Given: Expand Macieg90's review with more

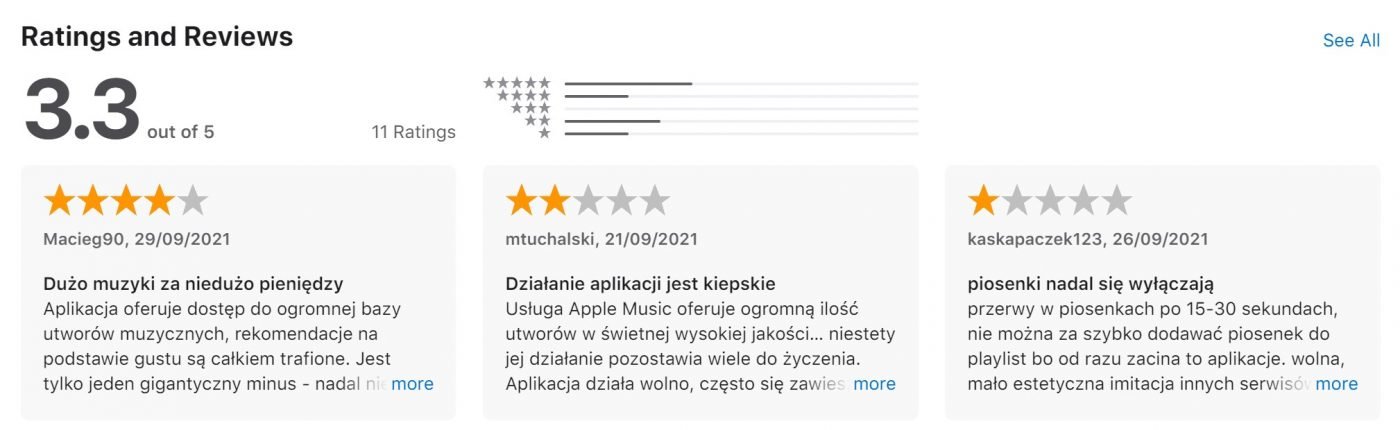Looking at the screenshot, I should 412,384.
